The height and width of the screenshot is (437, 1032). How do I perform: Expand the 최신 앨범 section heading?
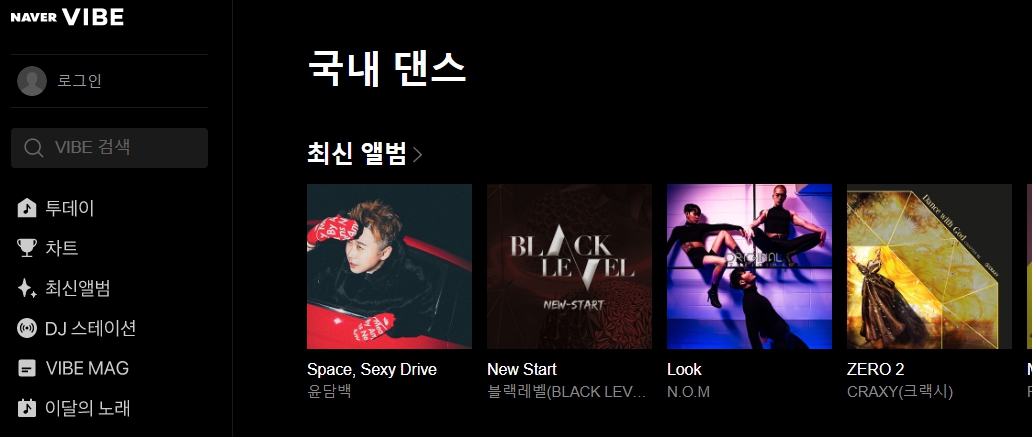[365, 154]
